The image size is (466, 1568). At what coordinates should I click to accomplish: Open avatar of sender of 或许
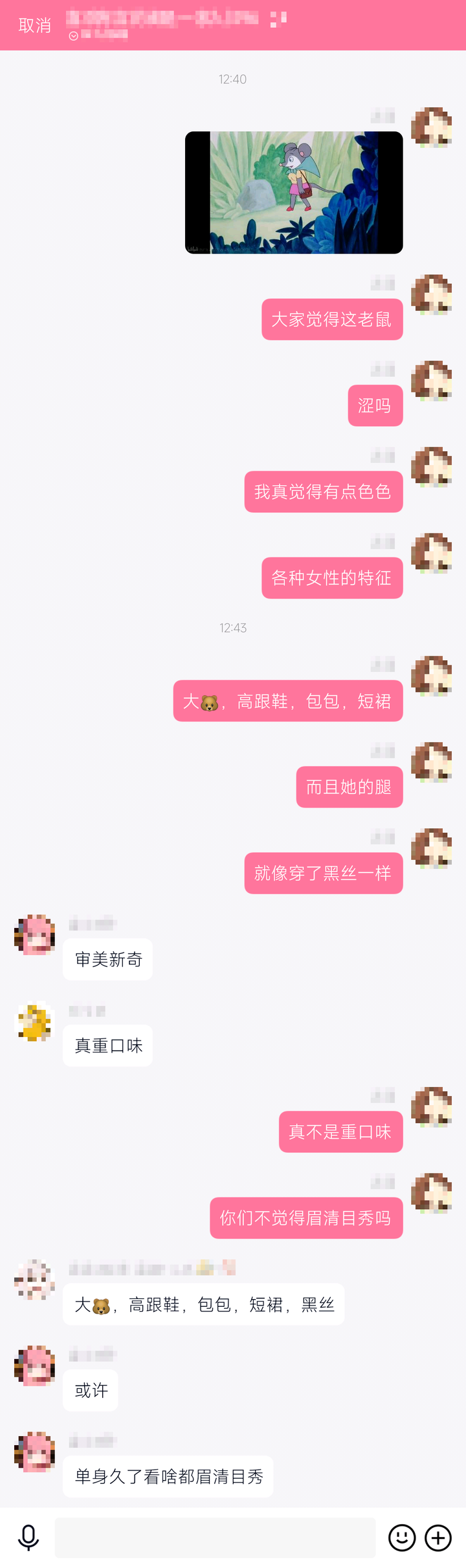pyautogui.click(x=35, y=1366)
